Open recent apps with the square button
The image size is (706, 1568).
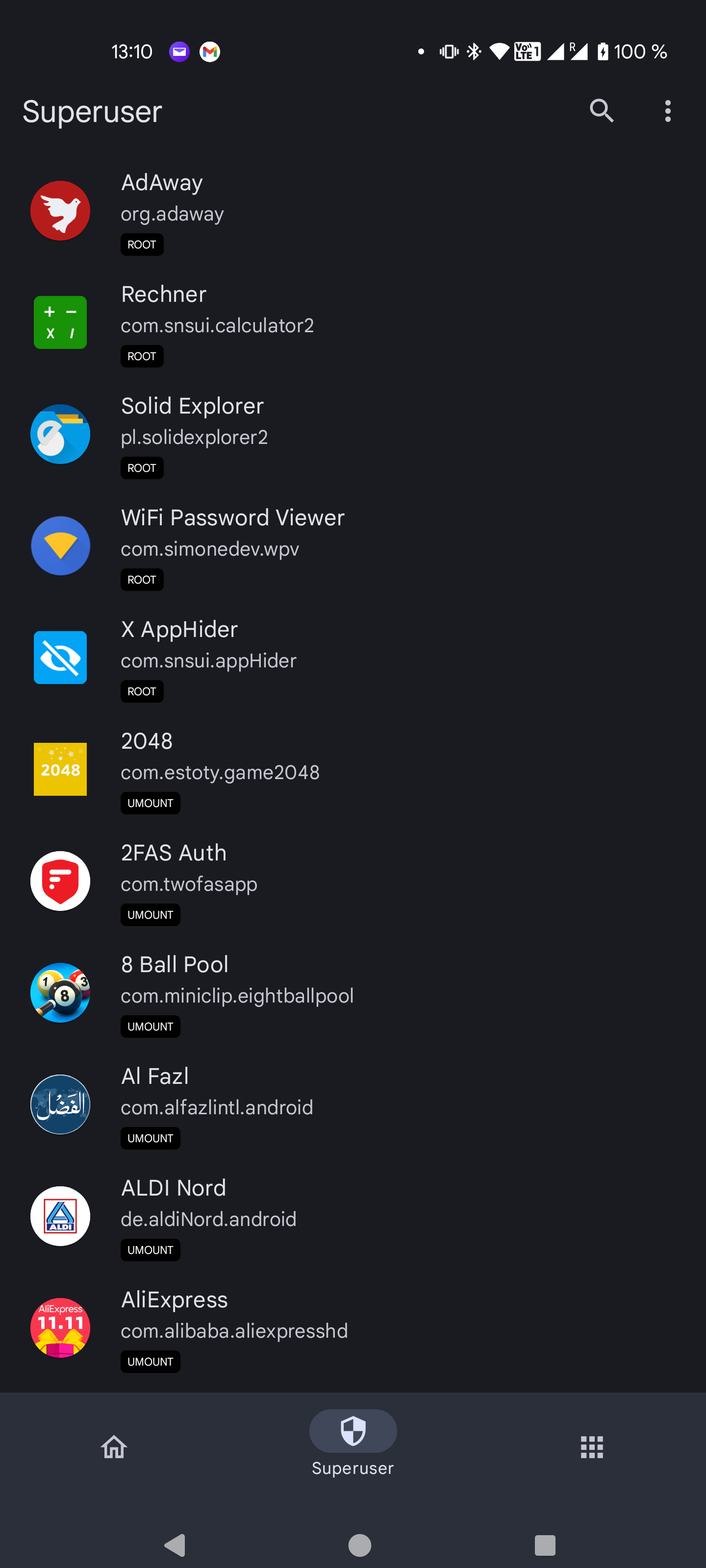[545, 1544]
